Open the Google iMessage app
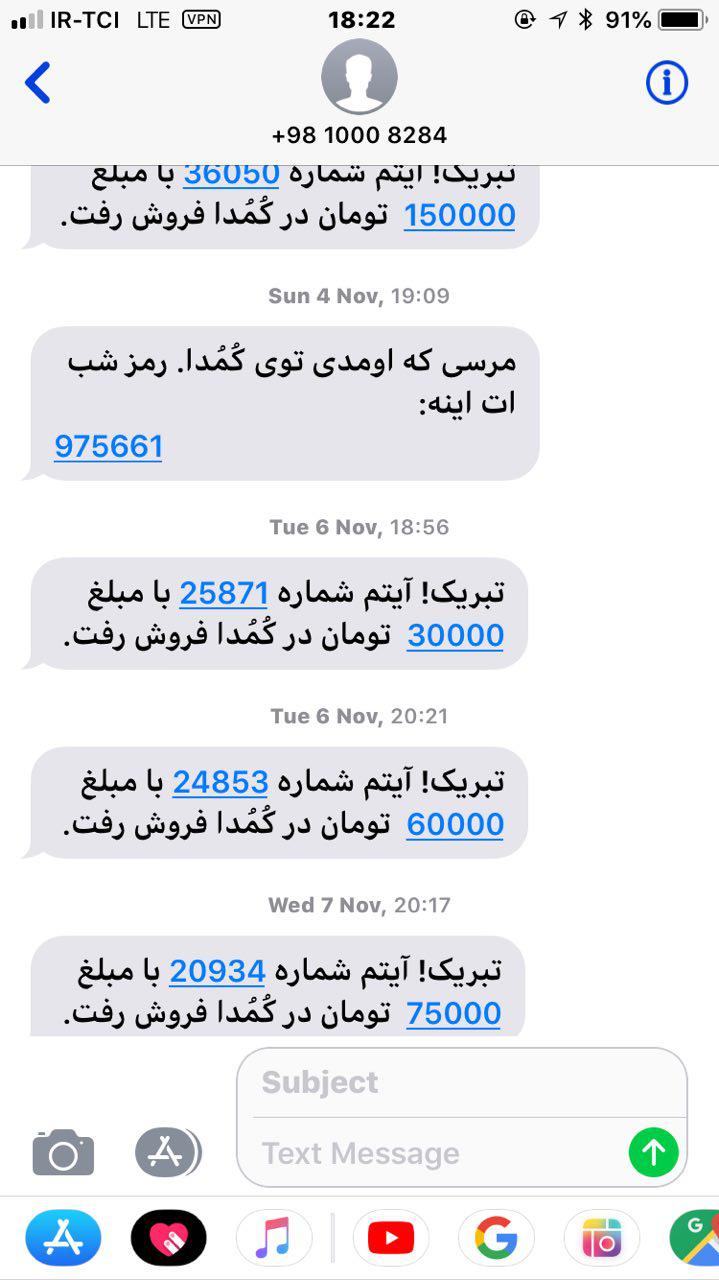 point(496,1239)
